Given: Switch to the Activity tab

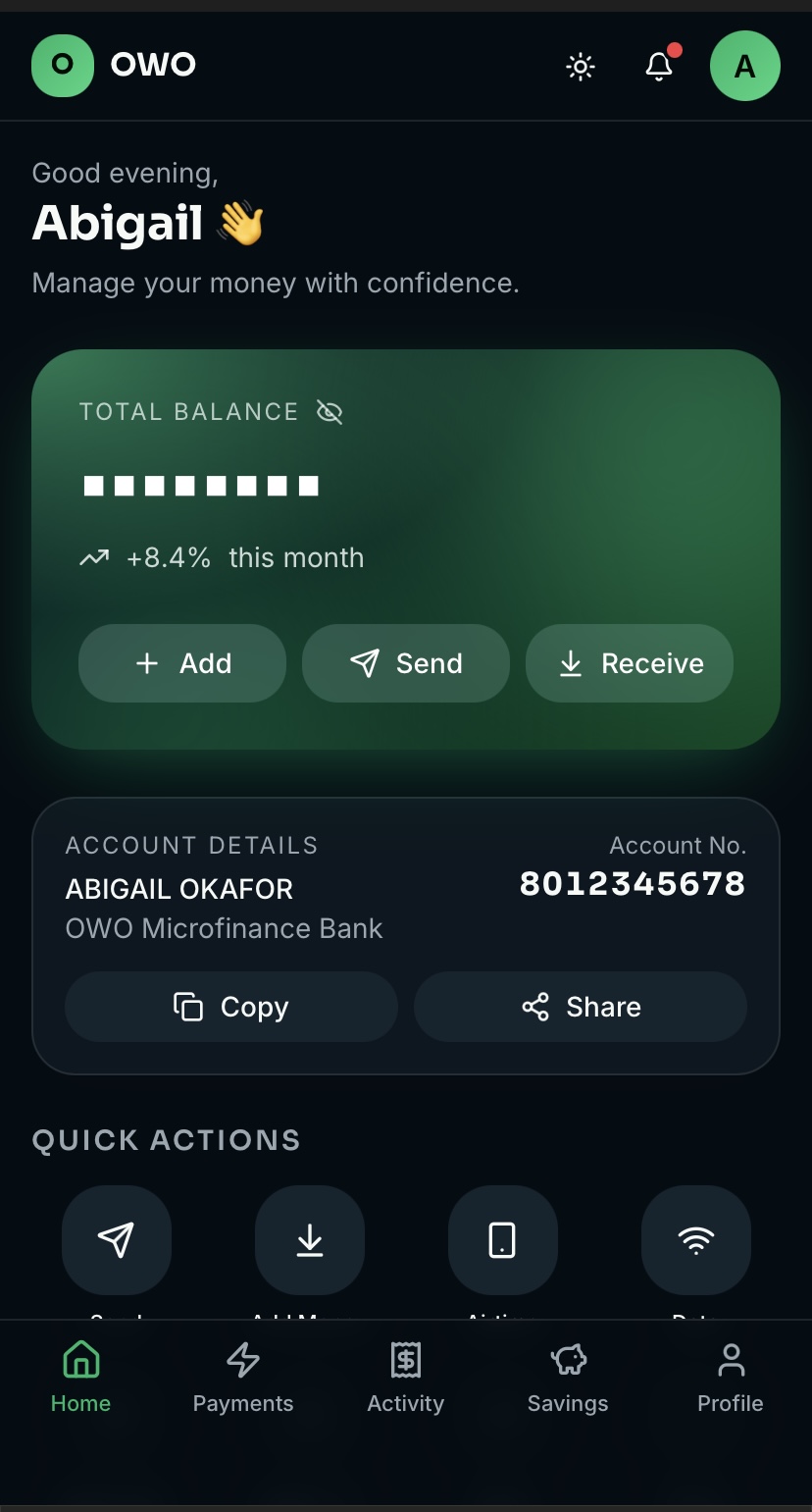Looking at the screenshot, I should pos(406,1379).
